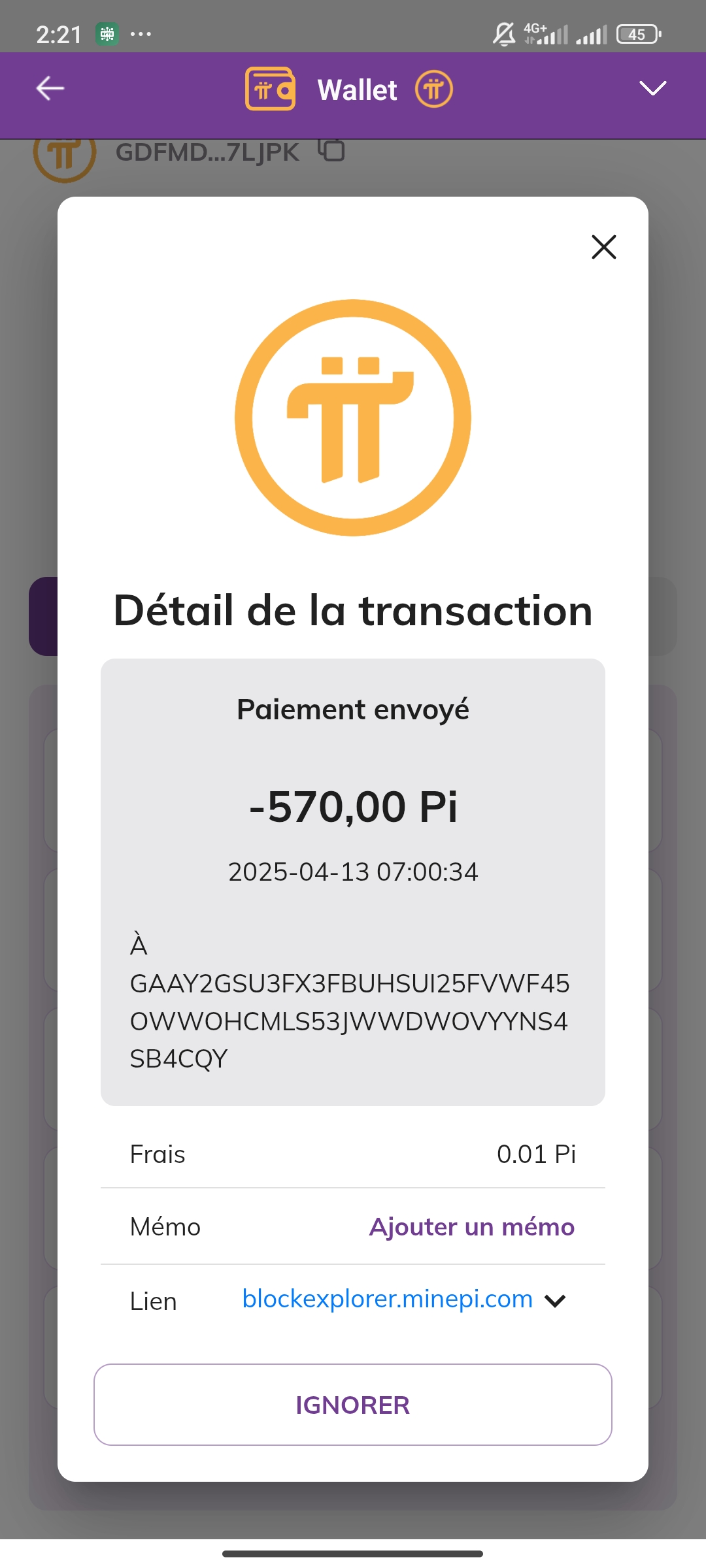Viewport: 706px width, 1568px height.
Task: Open the Wallet header dropdown chevron
Action: tap(652, 88)
